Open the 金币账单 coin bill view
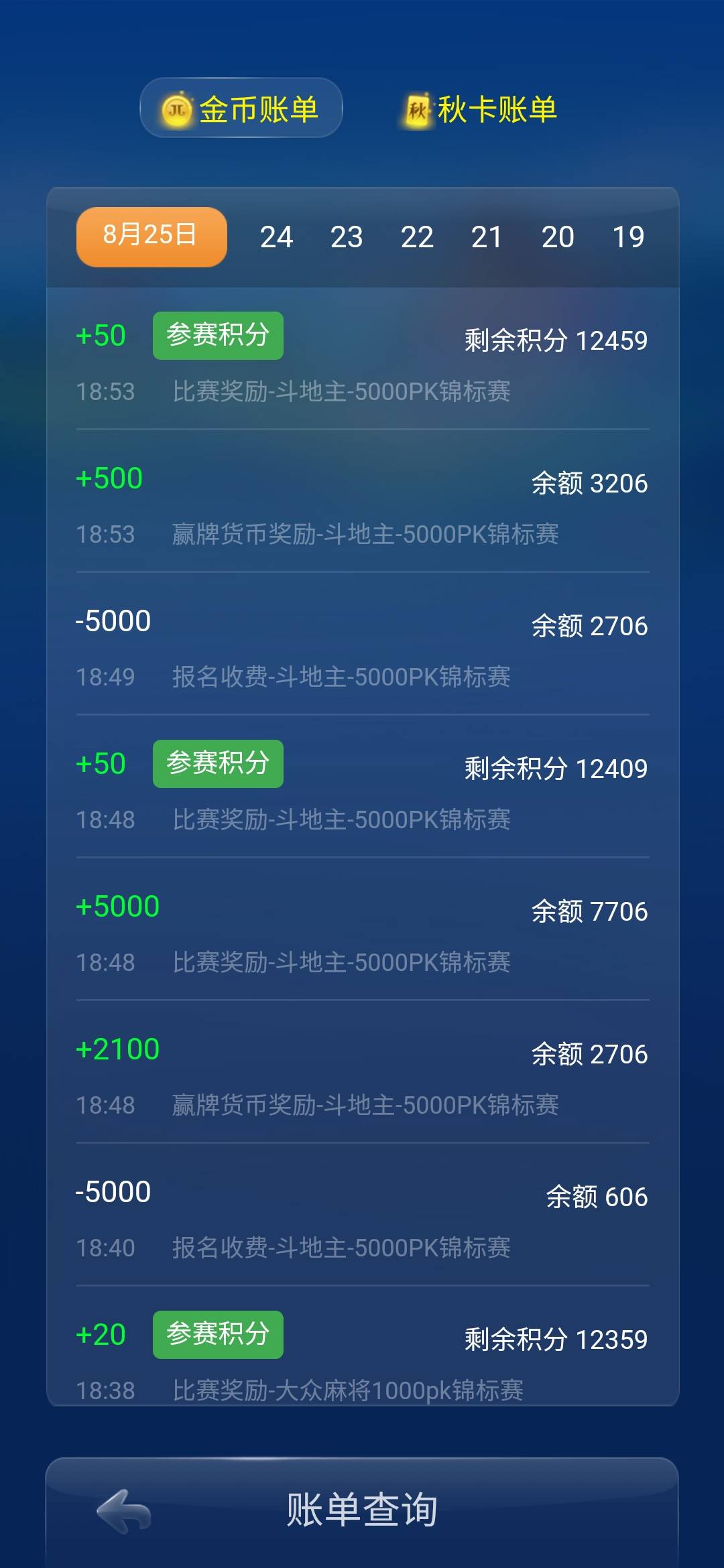This screenshot has width=724, height=1568. click(x=240, y=109)
